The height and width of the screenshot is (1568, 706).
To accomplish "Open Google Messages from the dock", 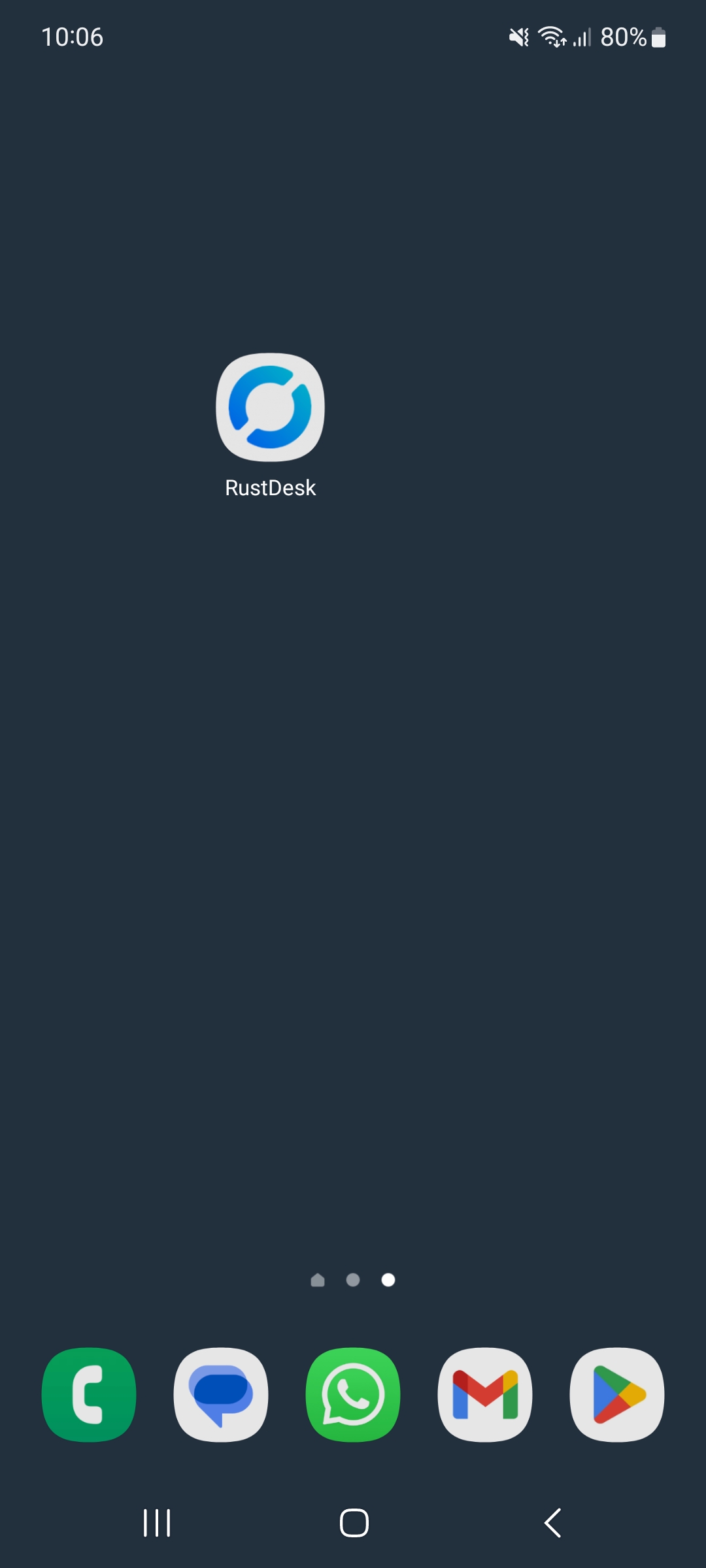I will coord(221,1394).
